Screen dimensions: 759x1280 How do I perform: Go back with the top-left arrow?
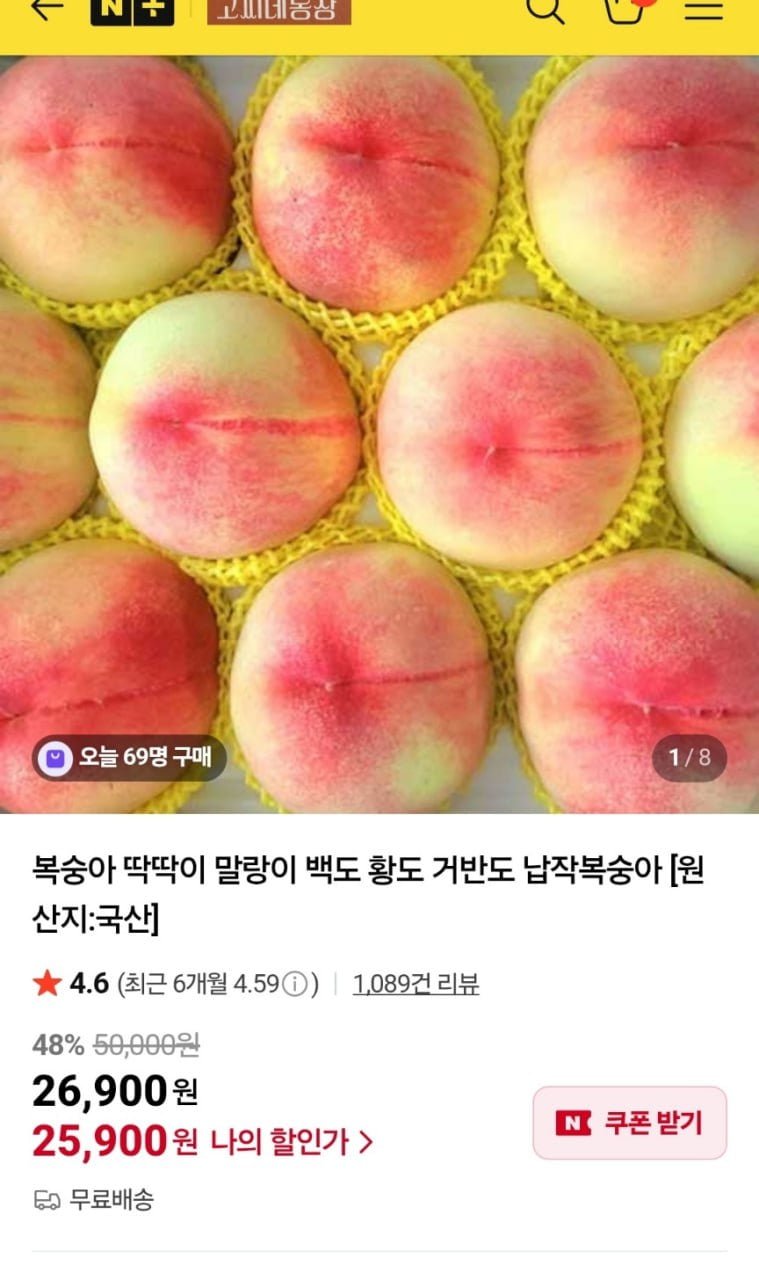48,9
